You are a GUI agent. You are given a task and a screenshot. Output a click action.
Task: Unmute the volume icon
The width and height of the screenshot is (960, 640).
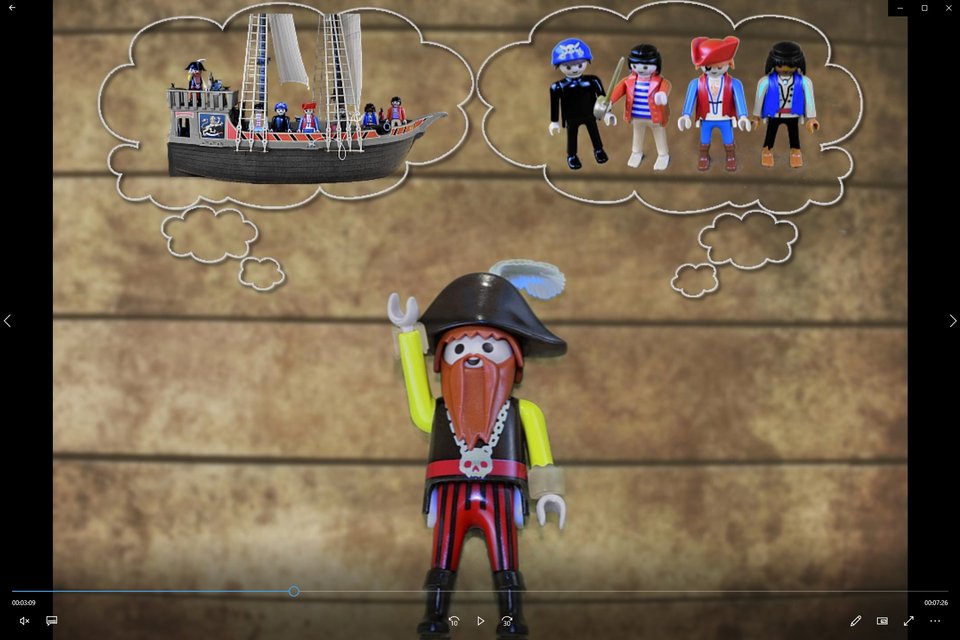click(x=25, y=621)
